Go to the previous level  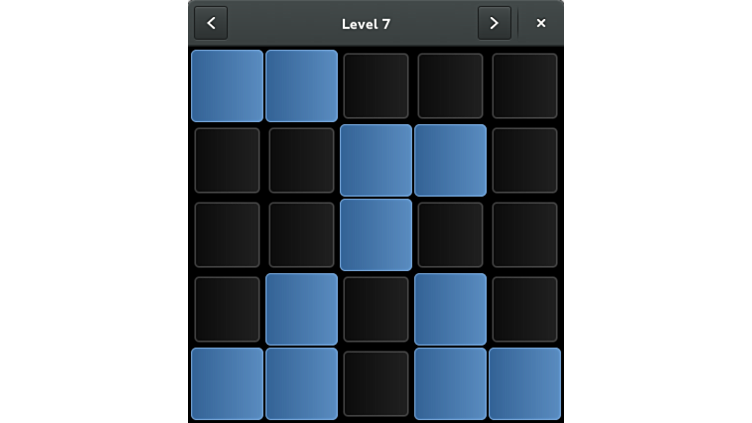(211, 23)
